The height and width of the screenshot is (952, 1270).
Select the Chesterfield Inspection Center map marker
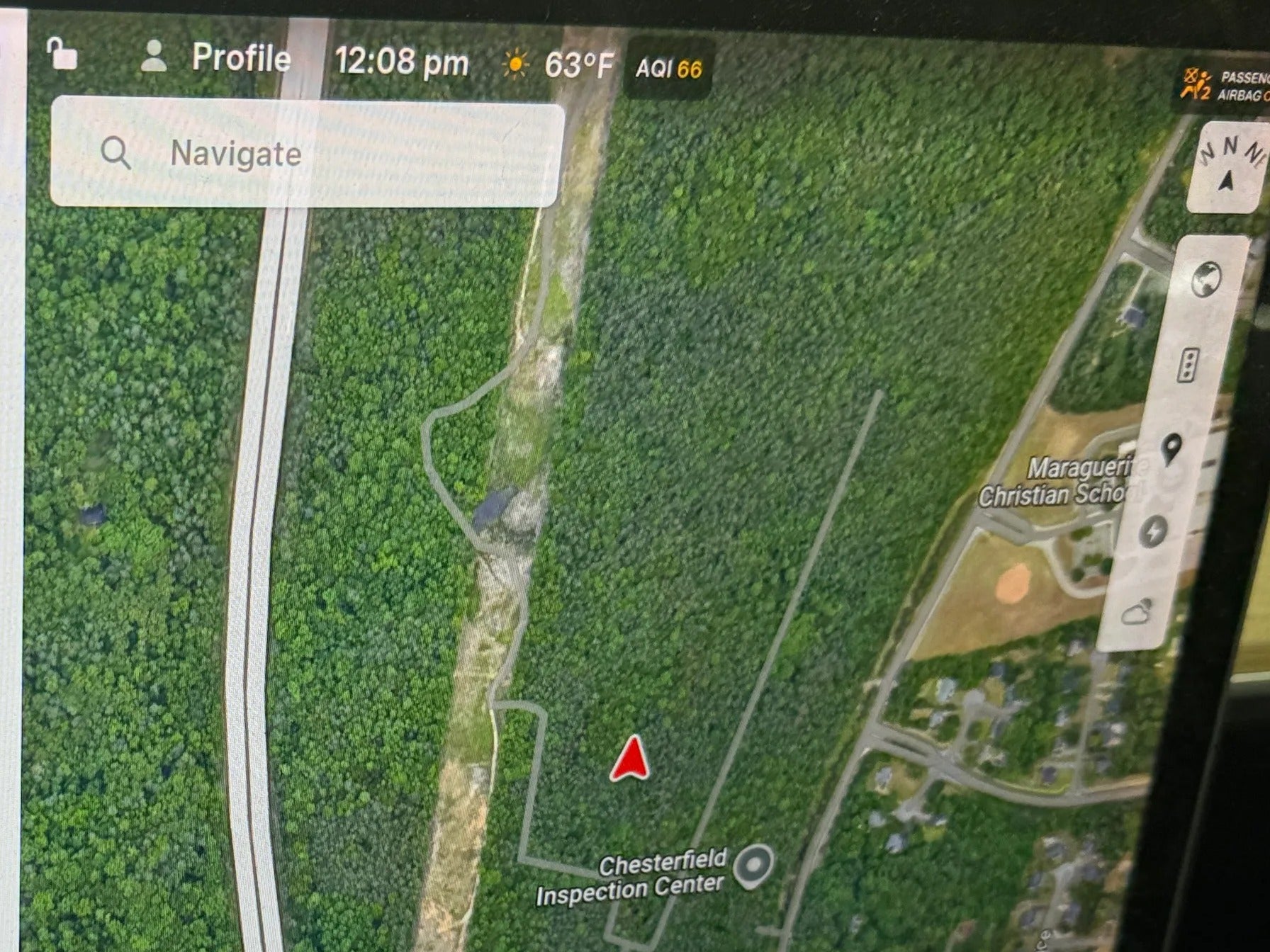tap(753, 866)
